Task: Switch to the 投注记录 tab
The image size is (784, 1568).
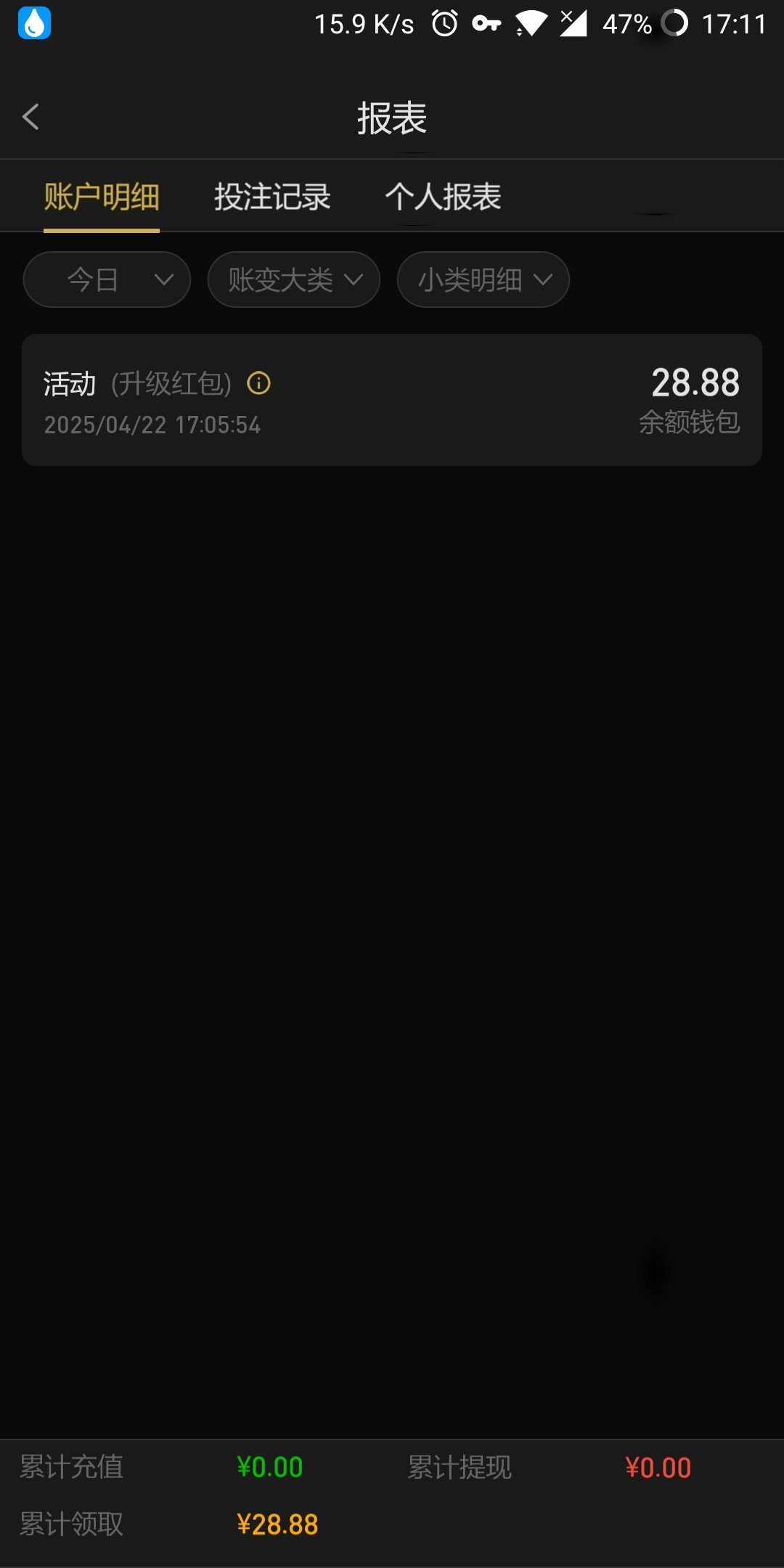Action: click(x=272, y=197)
